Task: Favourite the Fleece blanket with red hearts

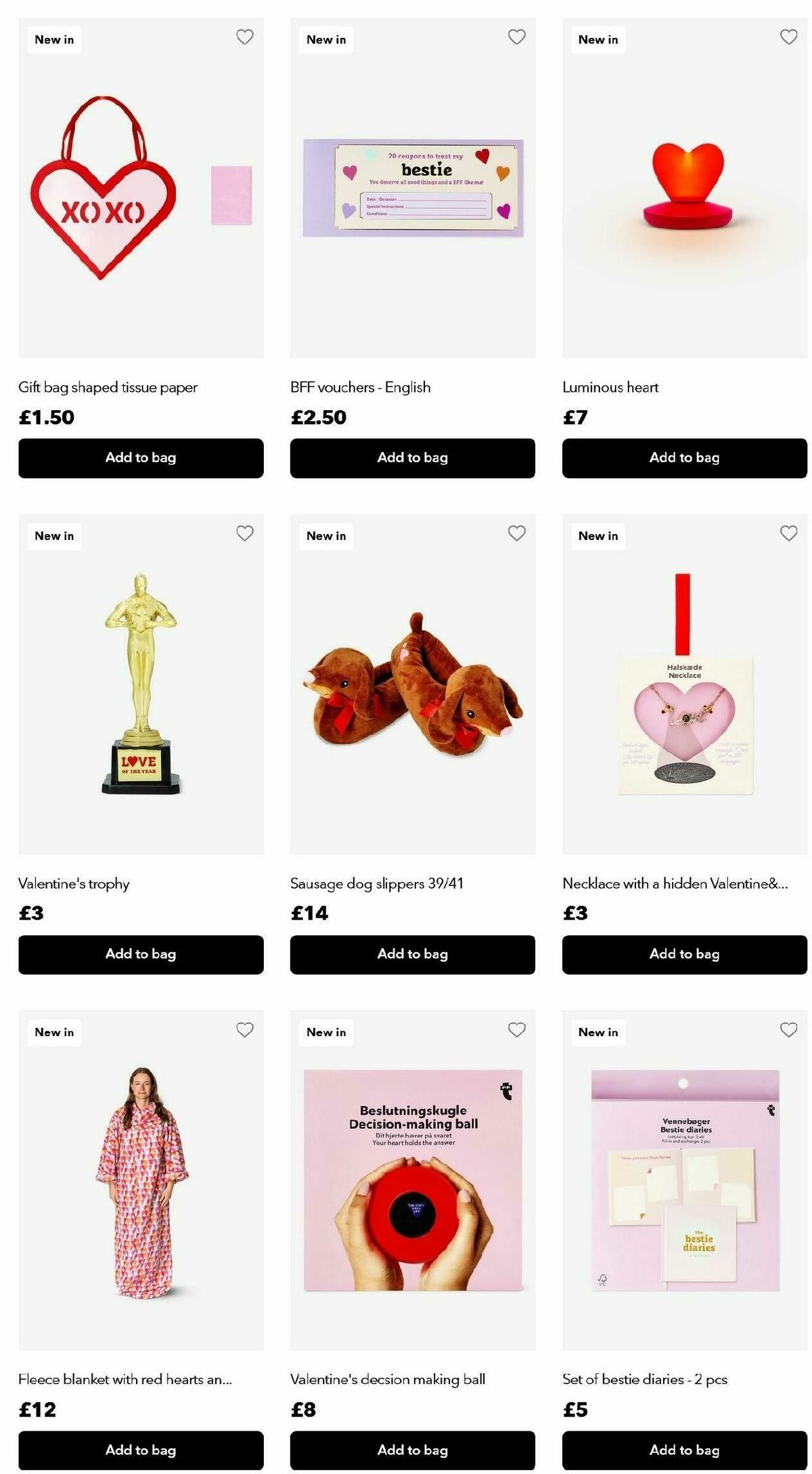Action: point(245,1031)
